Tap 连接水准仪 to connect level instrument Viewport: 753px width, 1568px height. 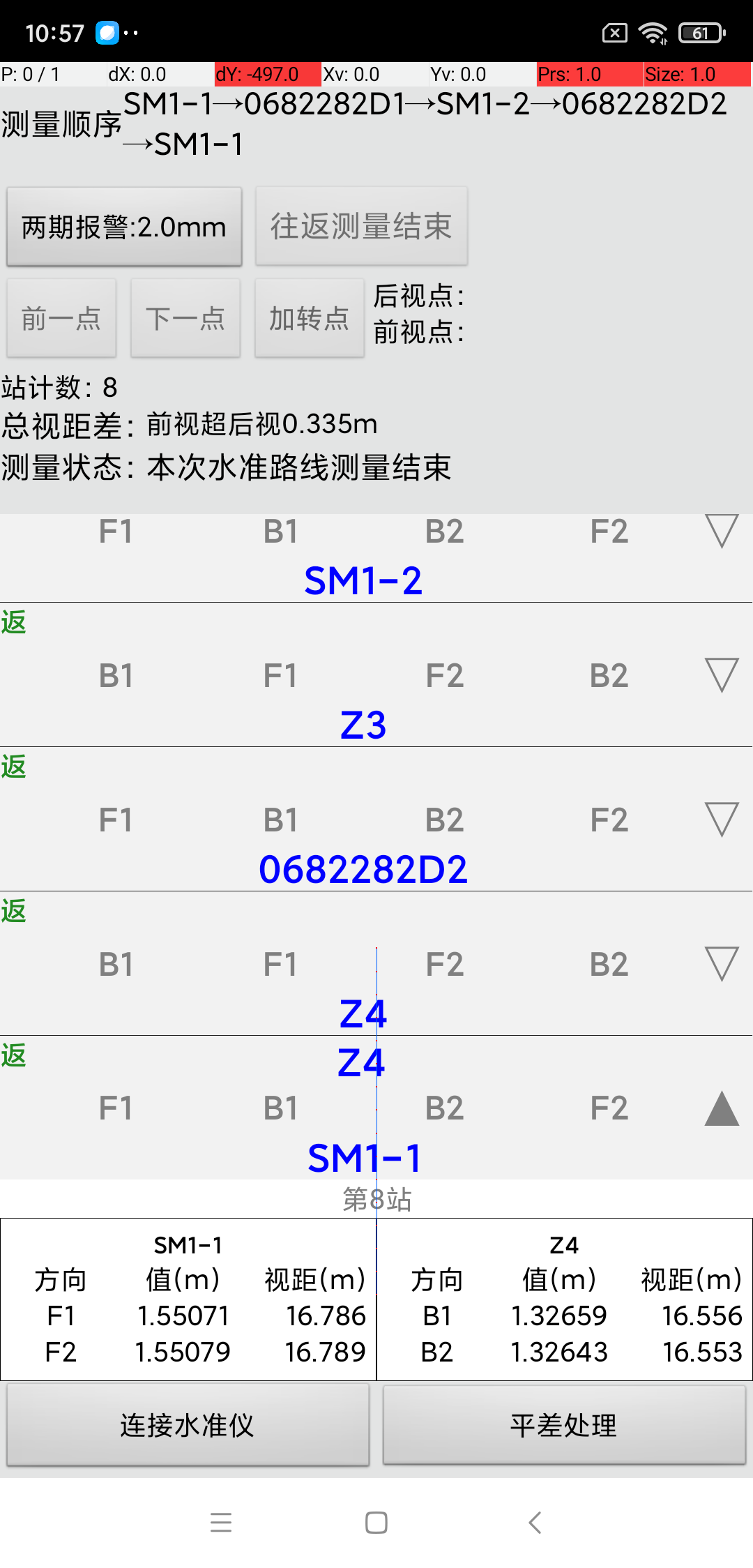[x=188, y=1425]
